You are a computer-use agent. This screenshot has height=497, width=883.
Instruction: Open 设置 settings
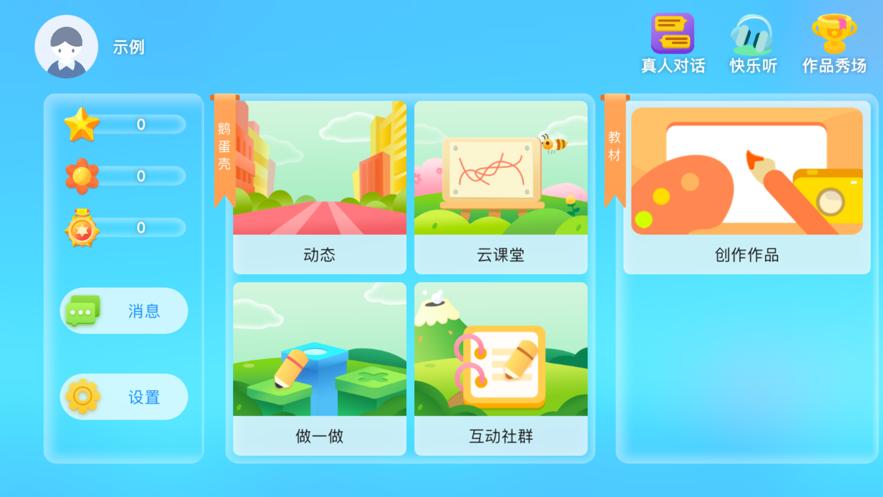[124, 397]
